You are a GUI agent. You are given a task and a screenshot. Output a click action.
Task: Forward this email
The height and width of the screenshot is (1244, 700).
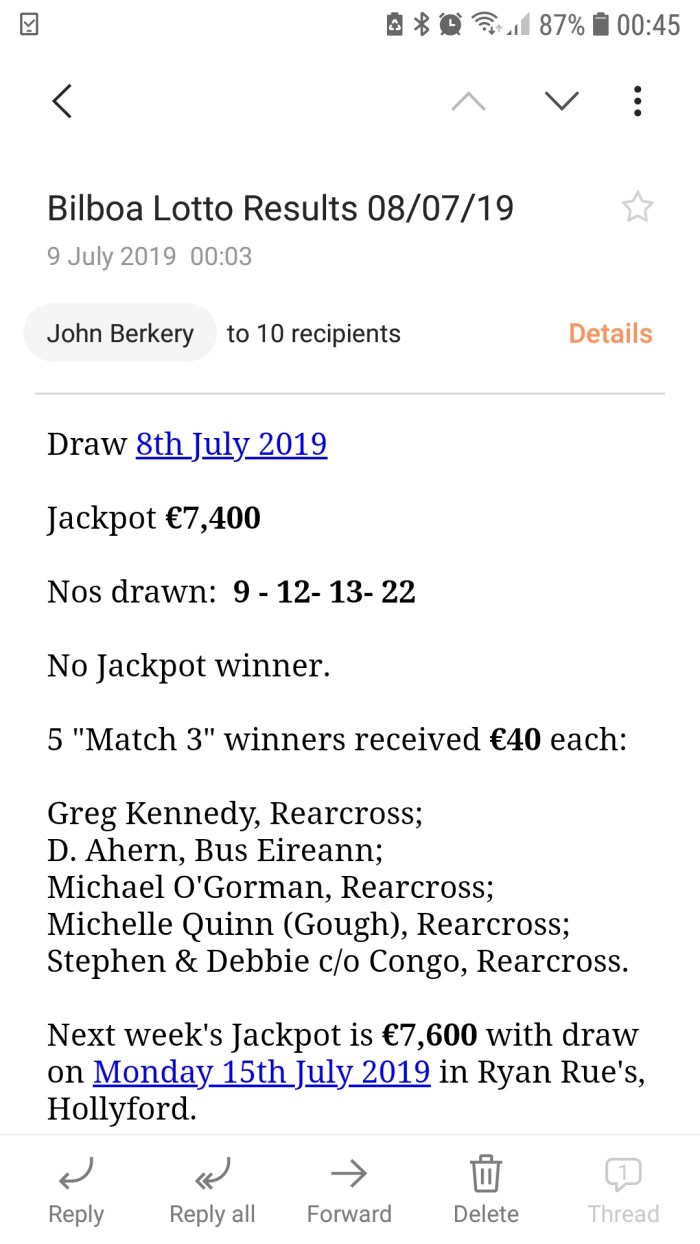[349, 1190]
